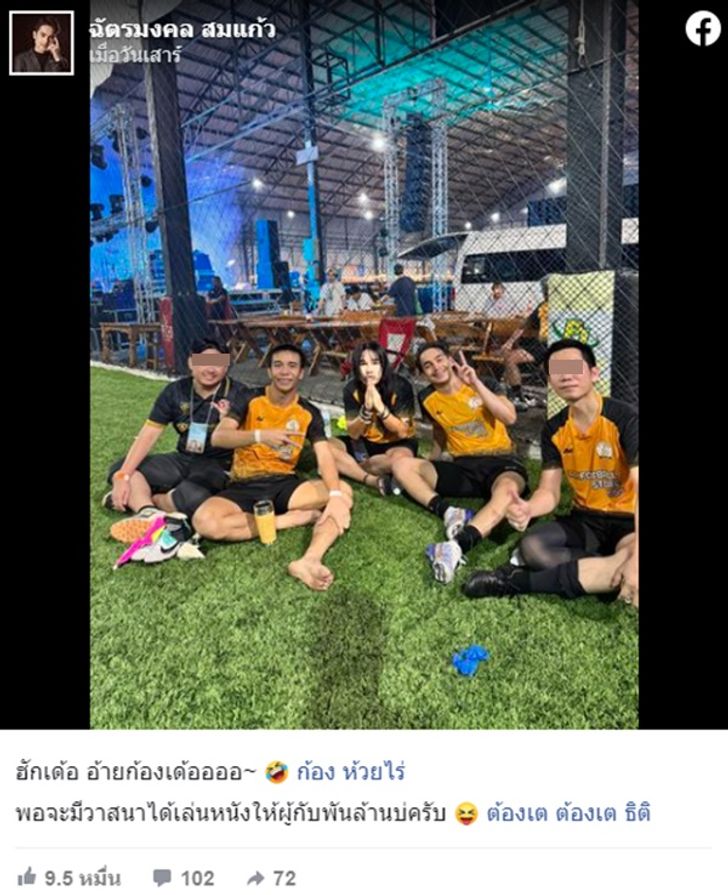The image size is (728, 895).
Task: Open ฉัตรมงคล สมแก้ว profile picture
Action: point(41,43)
